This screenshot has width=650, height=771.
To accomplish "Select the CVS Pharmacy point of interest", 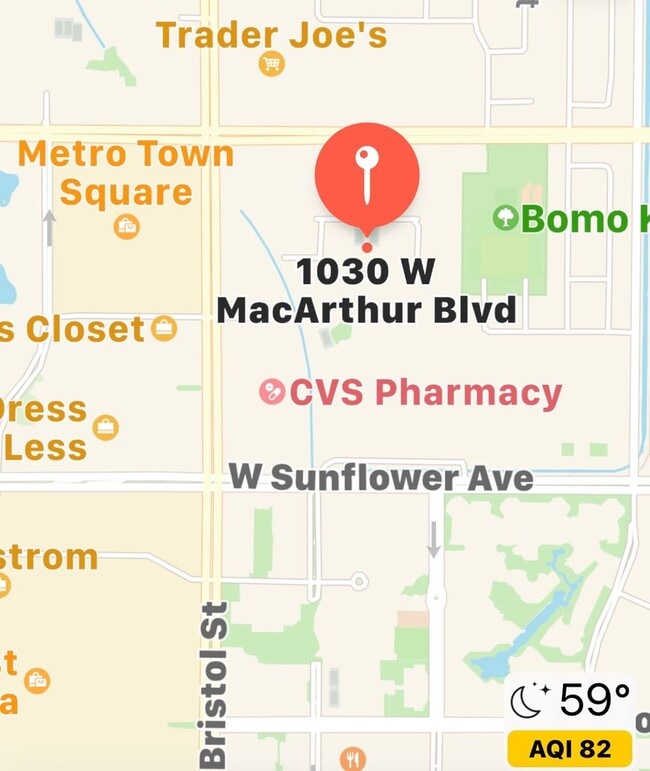I will click(x=272, y=392).
